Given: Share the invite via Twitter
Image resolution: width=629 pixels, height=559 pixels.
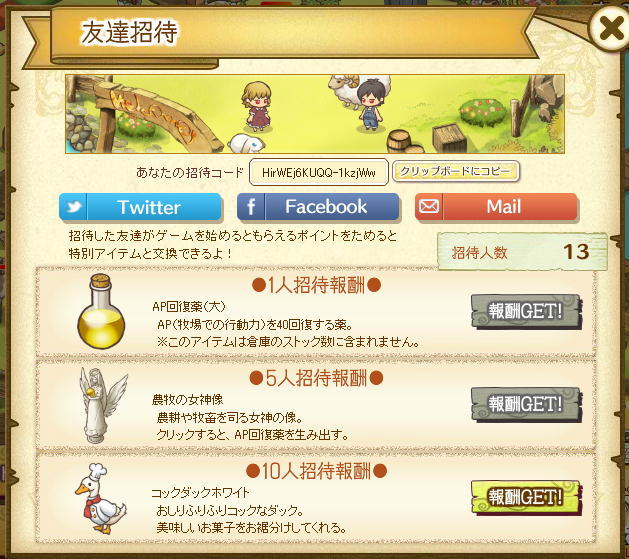Looking at the screenshot, I should click(140, 207).
